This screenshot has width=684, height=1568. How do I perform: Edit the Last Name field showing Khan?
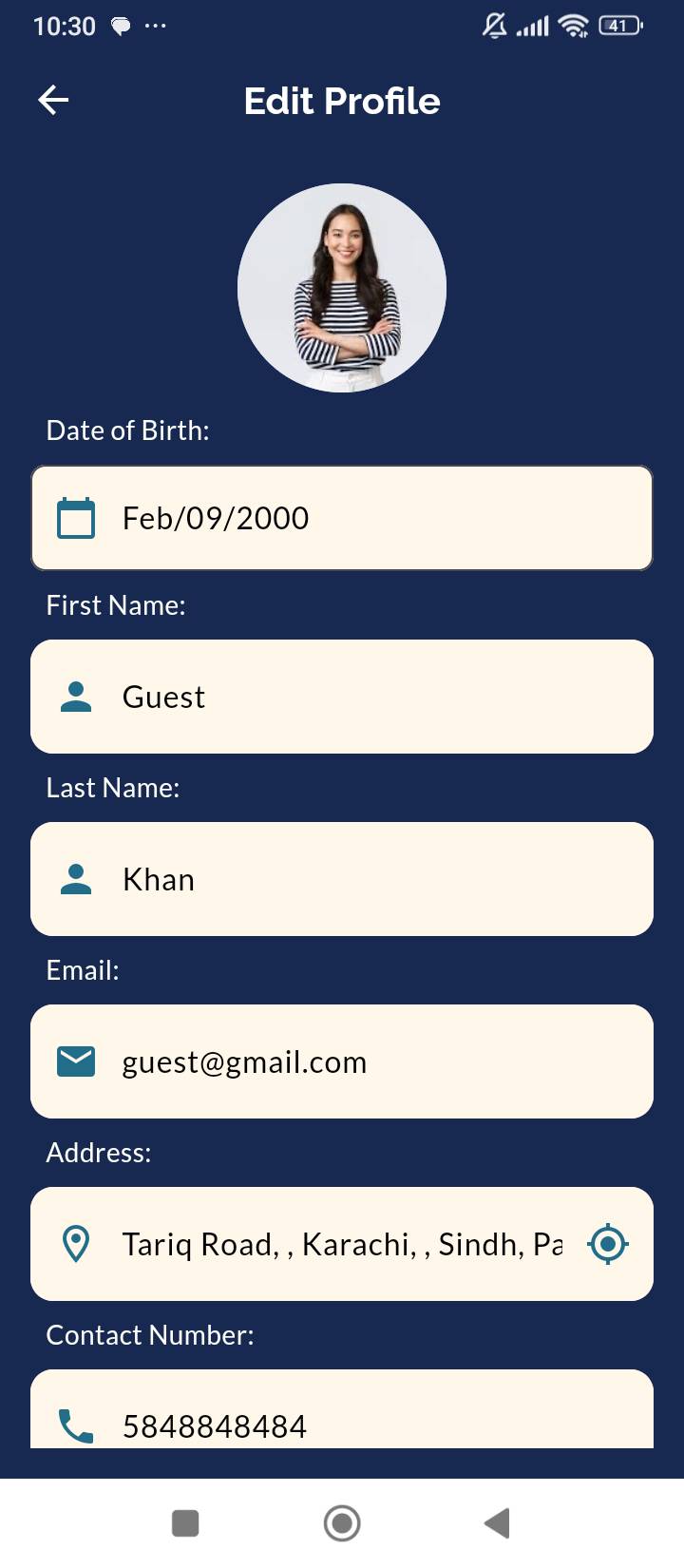pos(342,879)
